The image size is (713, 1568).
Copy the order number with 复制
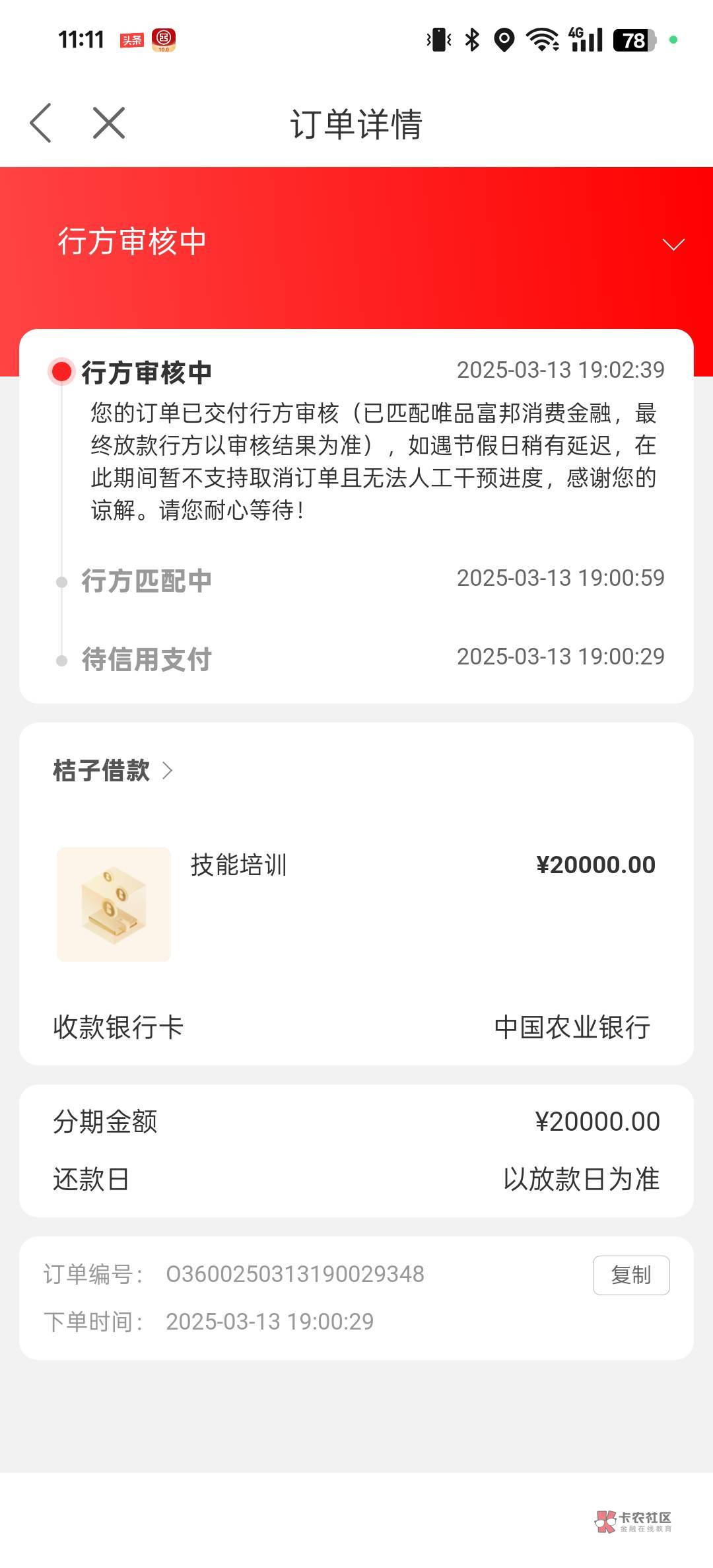tap(630, 1275)
